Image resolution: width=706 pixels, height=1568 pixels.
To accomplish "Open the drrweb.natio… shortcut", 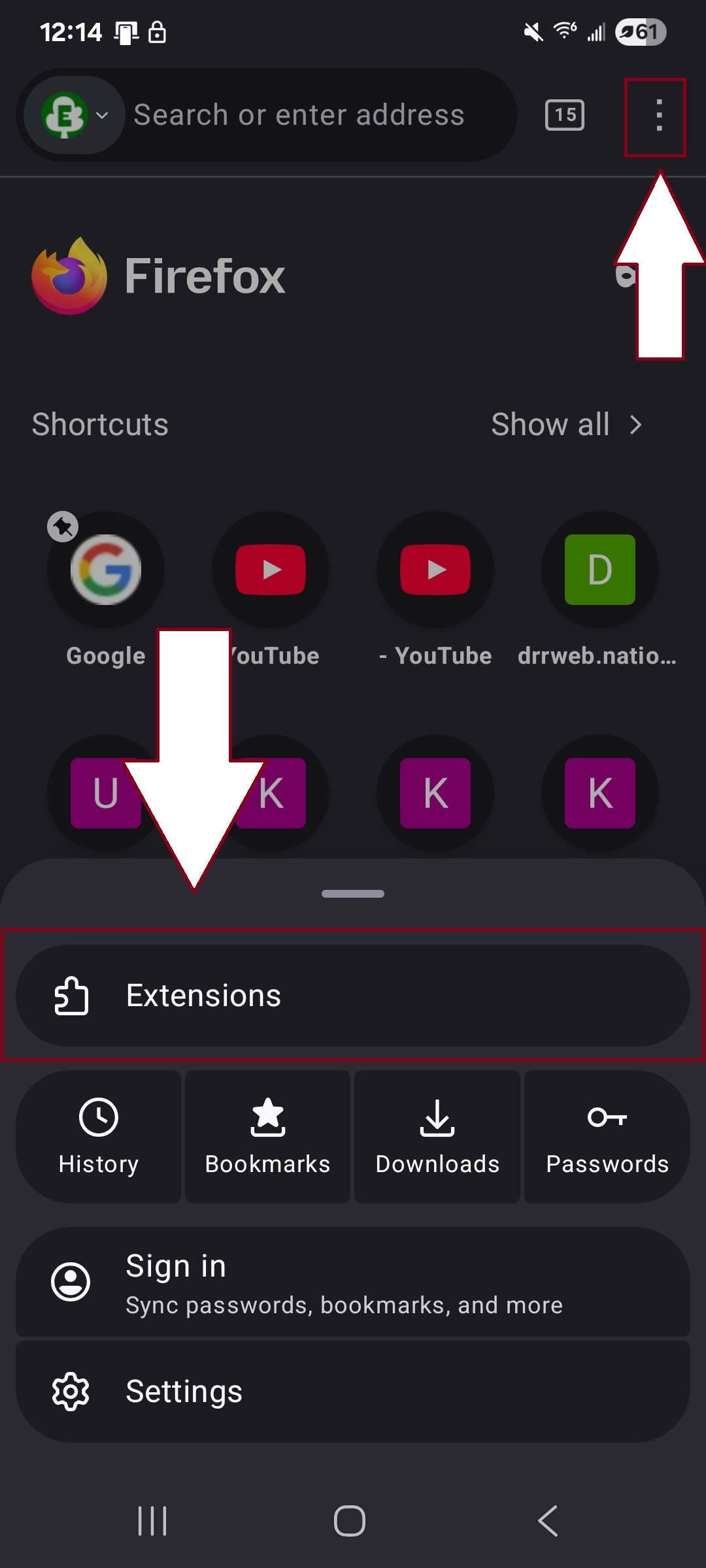I will tap(599, 570).
